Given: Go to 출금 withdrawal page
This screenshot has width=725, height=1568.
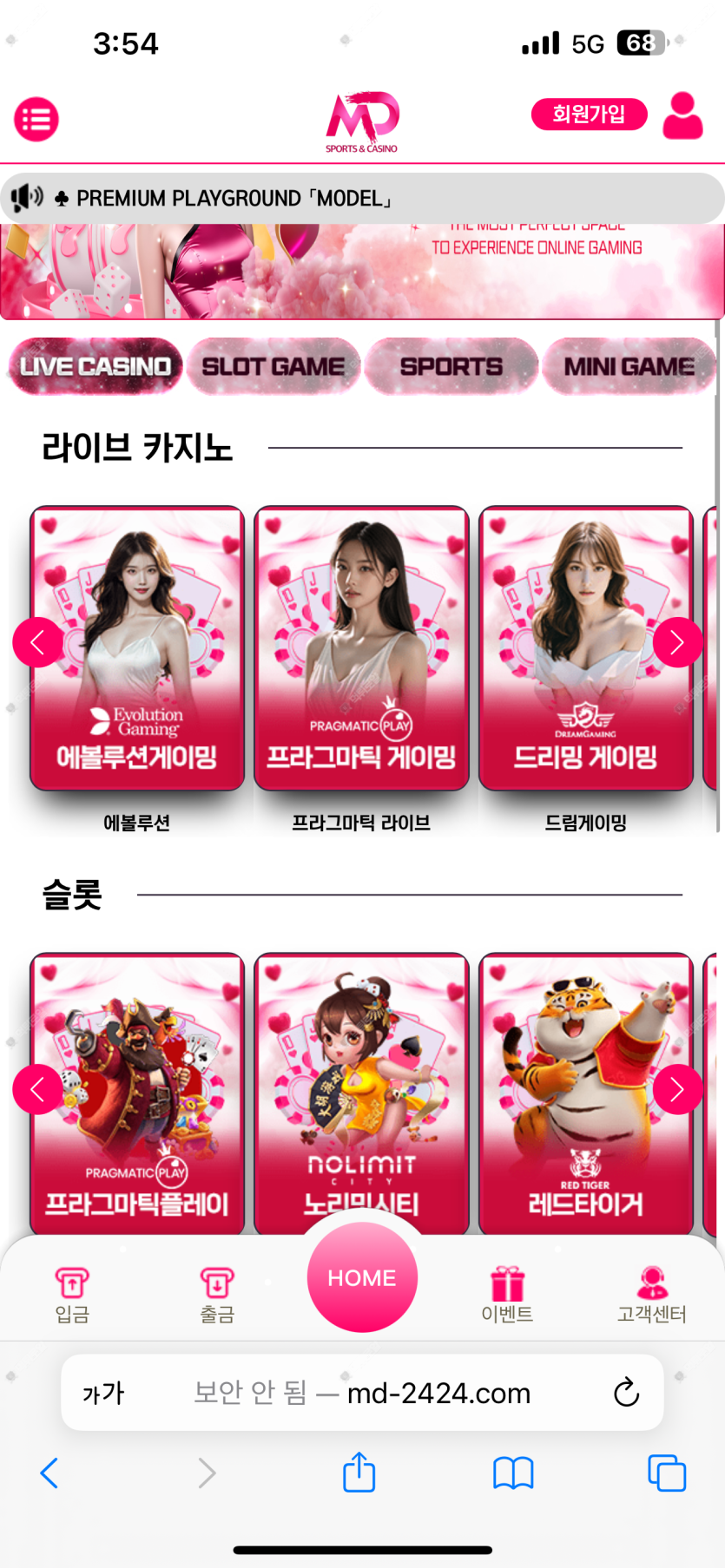Looking at the screenshot, I should click(217, 1294).
